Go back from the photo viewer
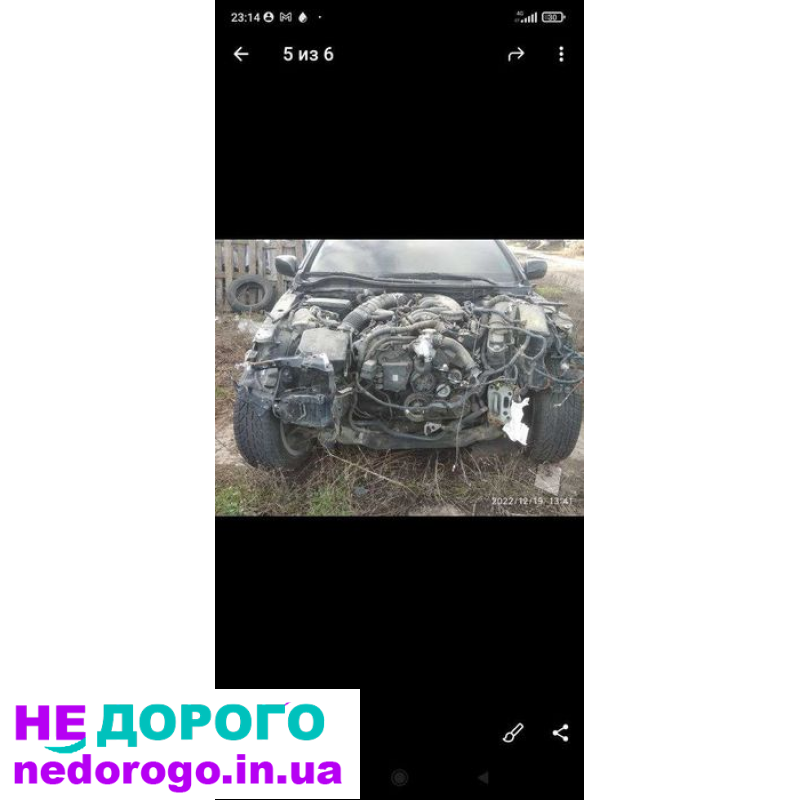800x800 pixels. click(241, 54)
